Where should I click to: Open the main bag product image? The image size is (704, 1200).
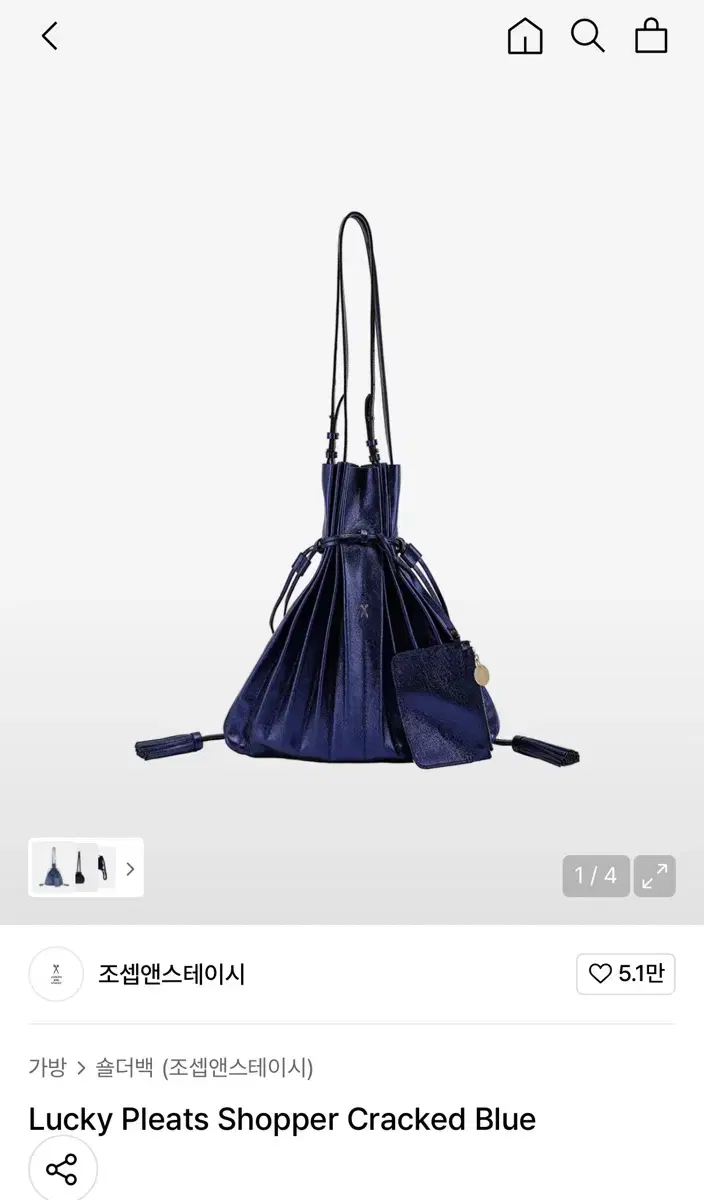tap(357, 490)
